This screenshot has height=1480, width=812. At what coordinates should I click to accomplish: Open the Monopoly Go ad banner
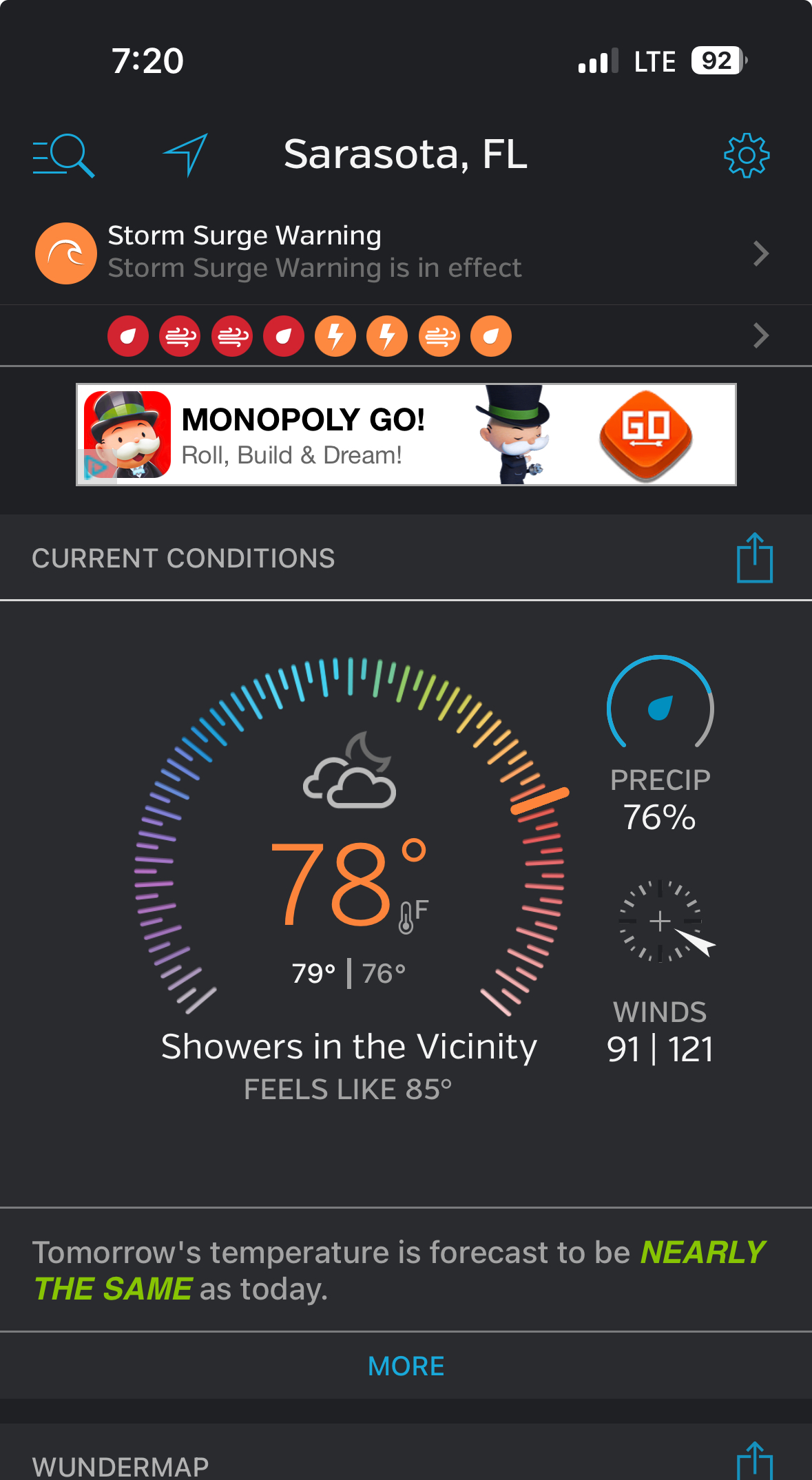406,435
